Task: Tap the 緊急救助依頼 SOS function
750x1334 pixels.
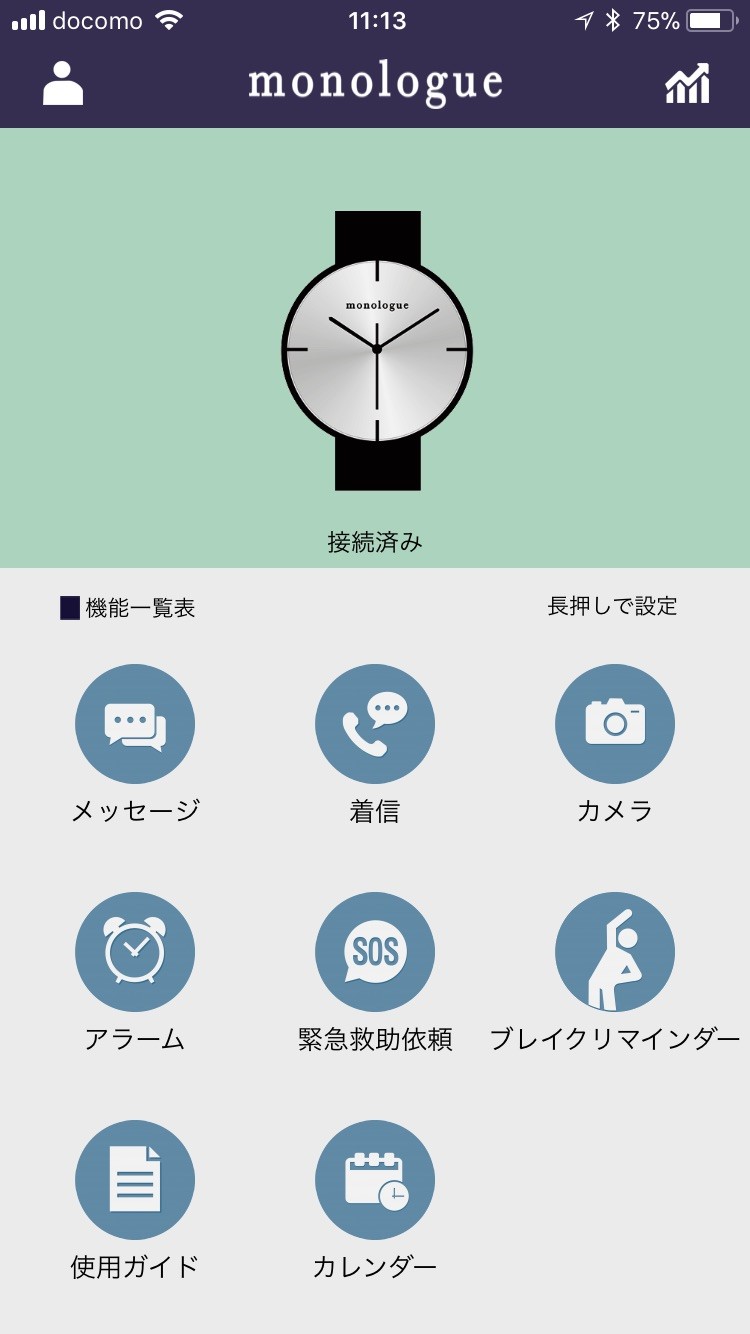Action: pos(375,952)
